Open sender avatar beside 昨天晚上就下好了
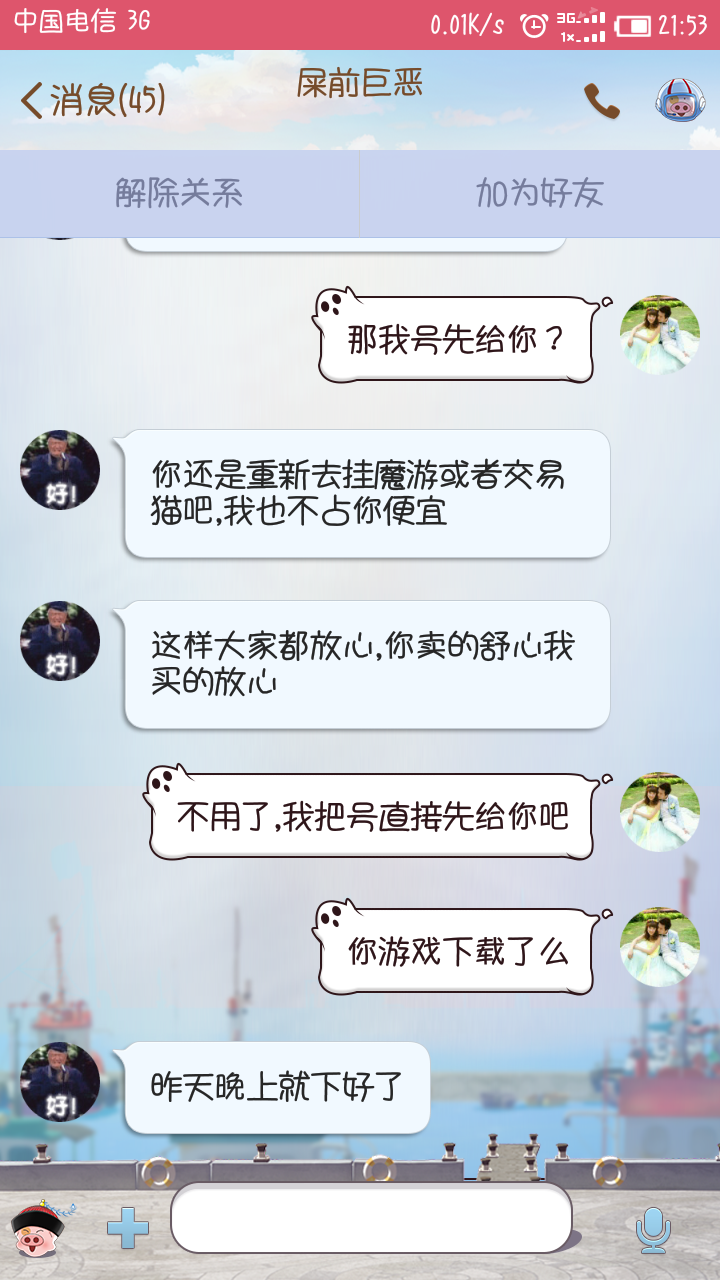The height and width of the screenshot is (1280, 720). coord(60,1082)
